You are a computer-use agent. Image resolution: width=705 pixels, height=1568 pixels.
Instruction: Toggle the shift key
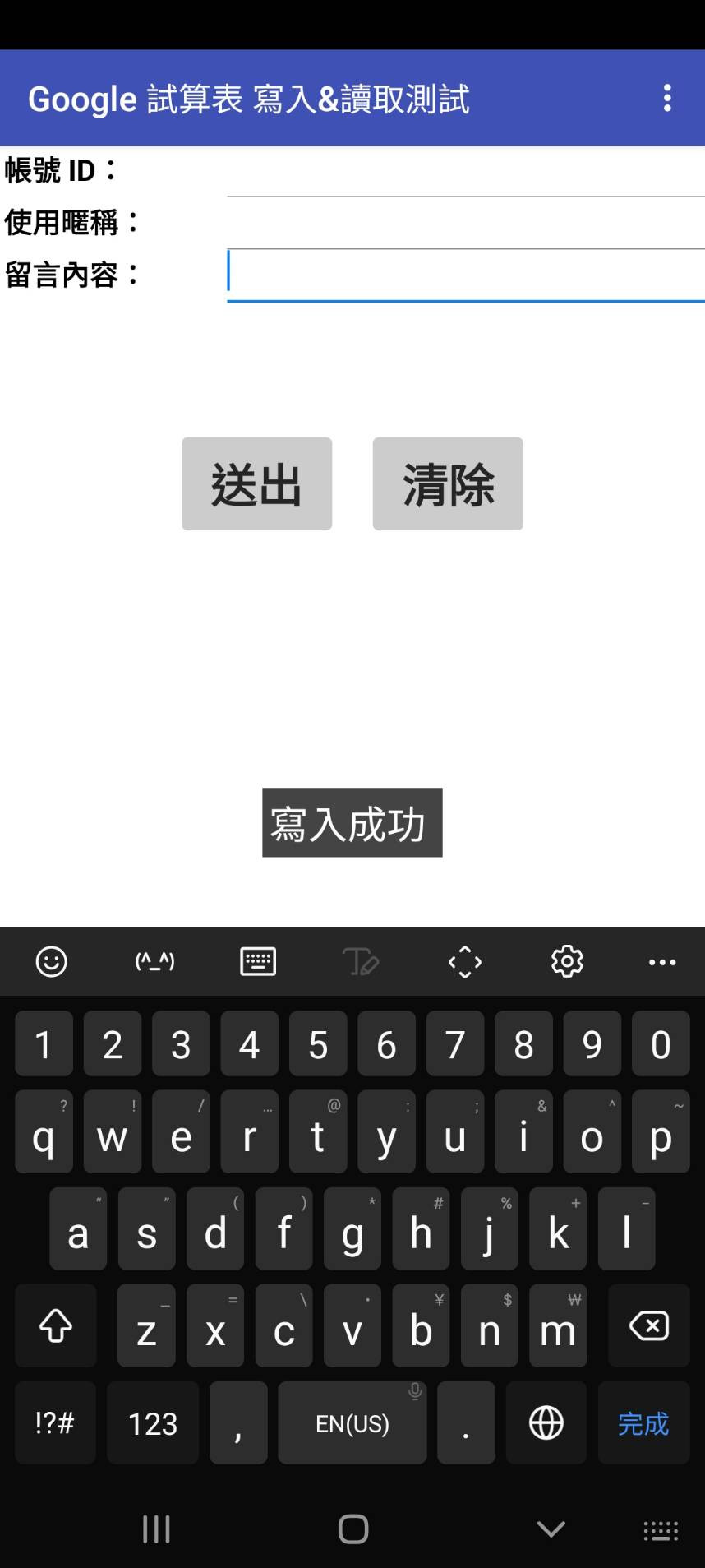[56, 1325]
